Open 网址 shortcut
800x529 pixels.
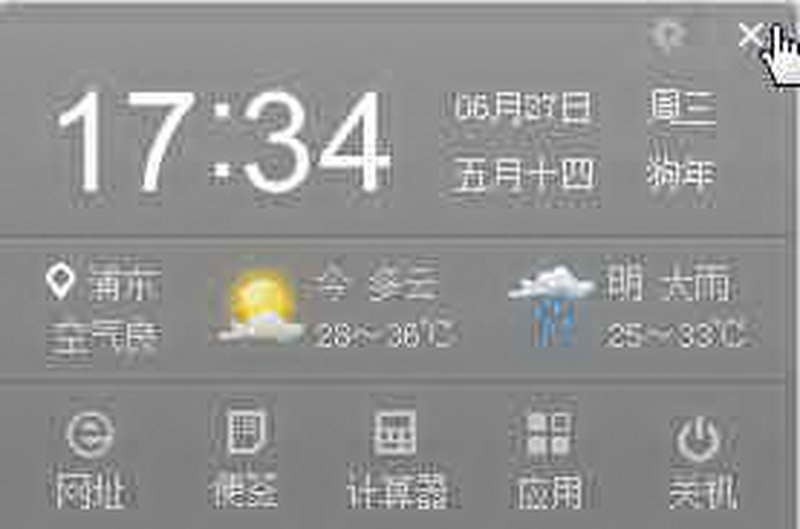pyautogui.click(x=90, y=459)
